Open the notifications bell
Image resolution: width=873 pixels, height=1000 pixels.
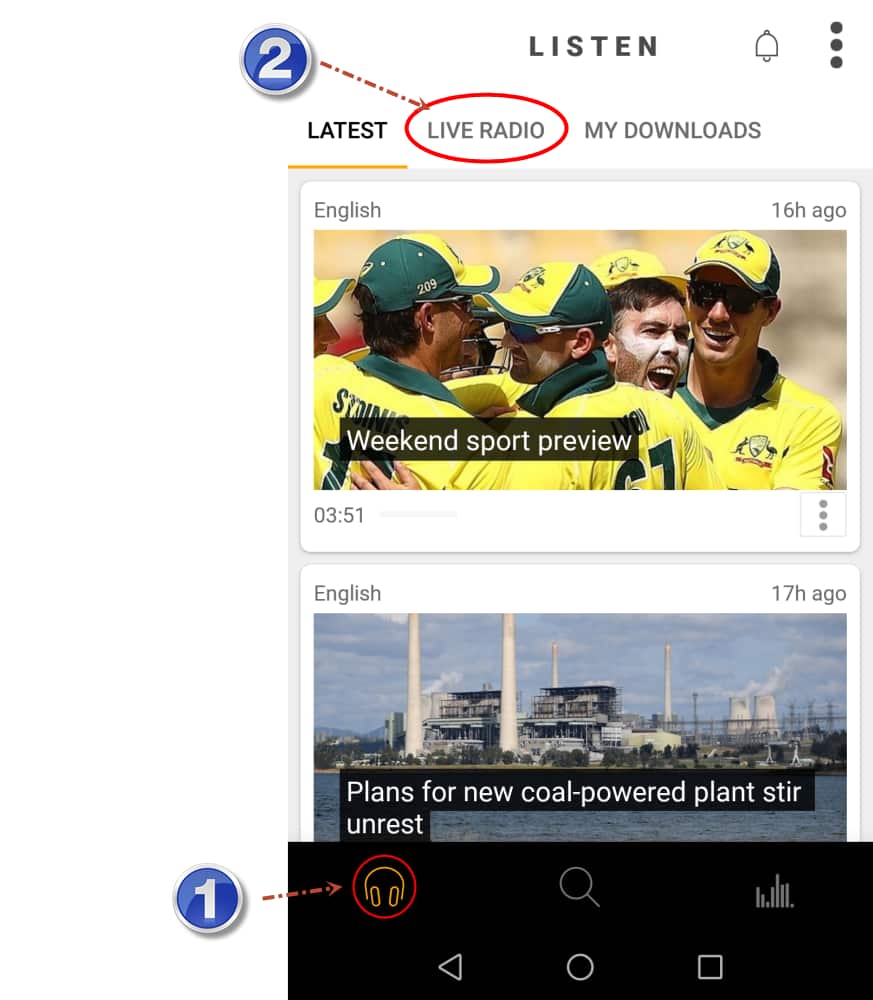point(766,46)
